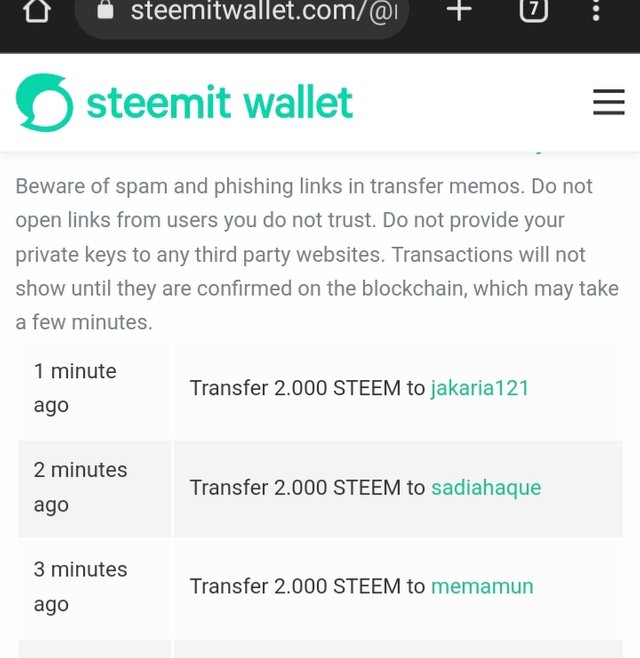Open sadiahaque's account link
The image size is (640, 658).
pyautogui.click(x=485, y=488)
